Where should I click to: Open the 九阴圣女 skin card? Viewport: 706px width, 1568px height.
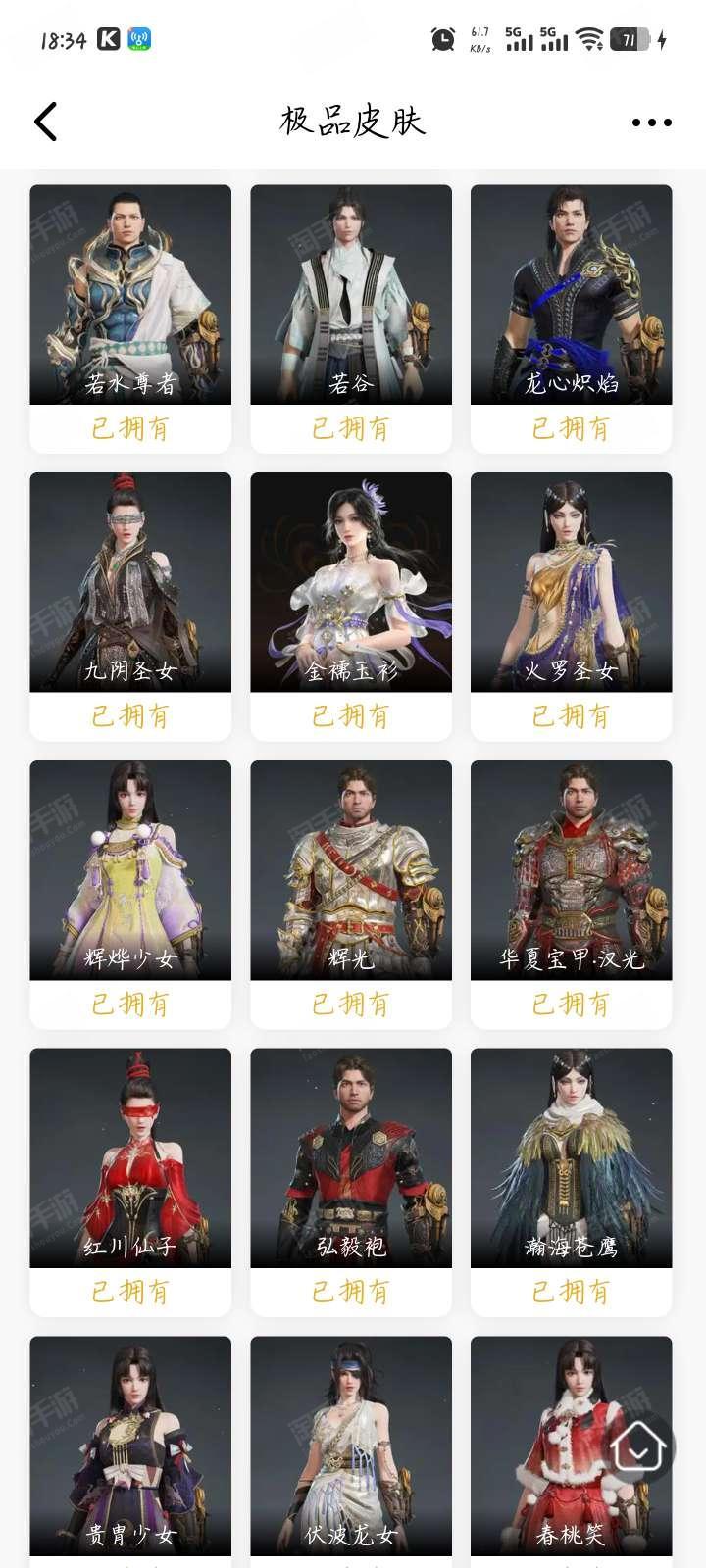130,583
